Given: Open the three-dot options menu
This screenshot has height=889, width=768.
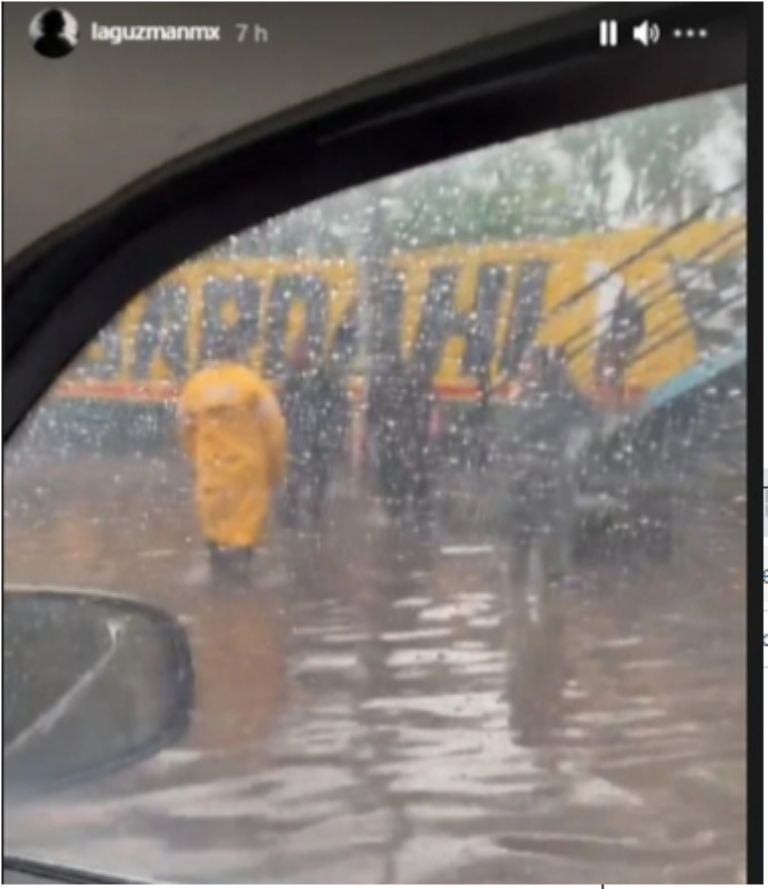Looking at the screenshot, I should point(690,33).
